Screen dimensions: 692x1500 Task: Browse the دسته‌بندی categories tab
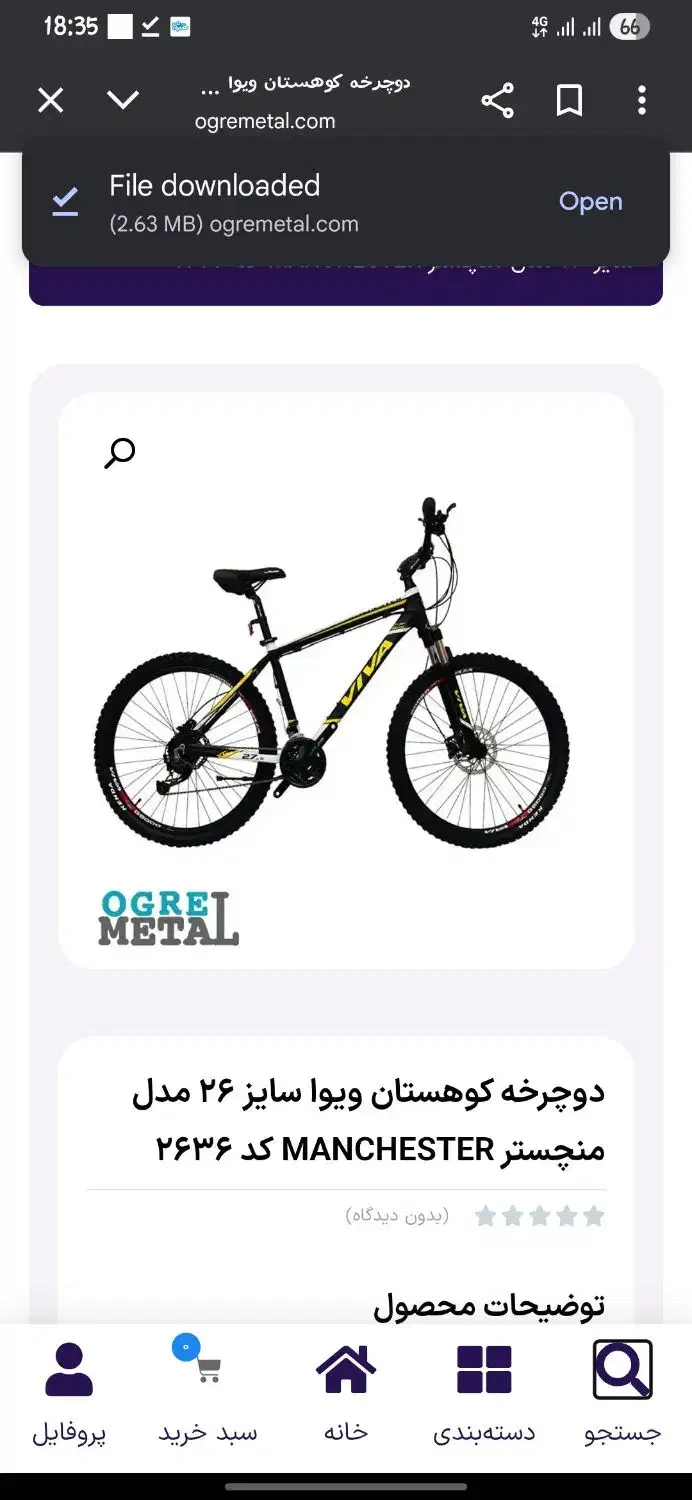[x=484, y=1394]
